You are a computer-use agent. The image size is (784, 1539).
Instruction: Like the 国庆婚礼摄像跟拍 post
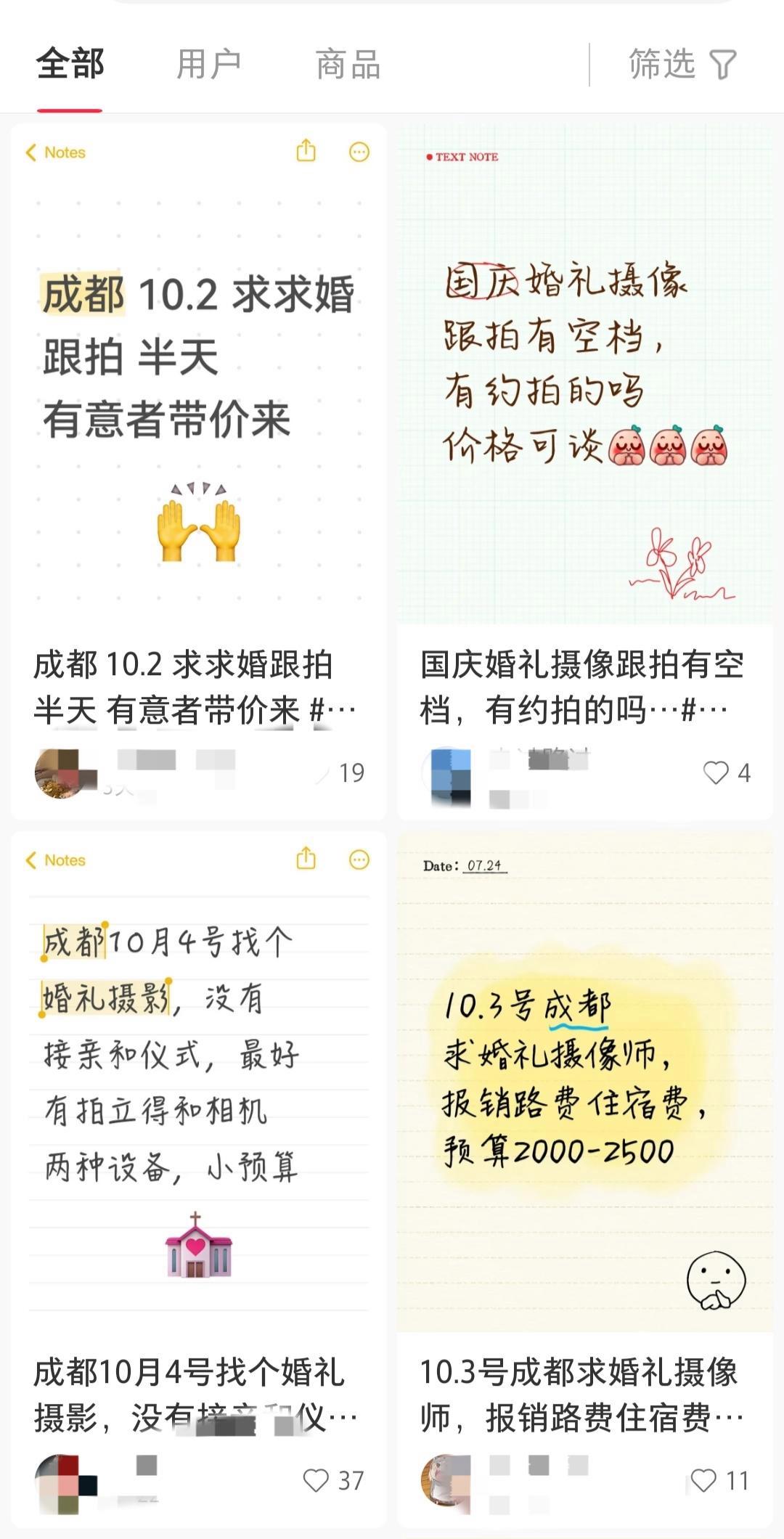point(716,772)
